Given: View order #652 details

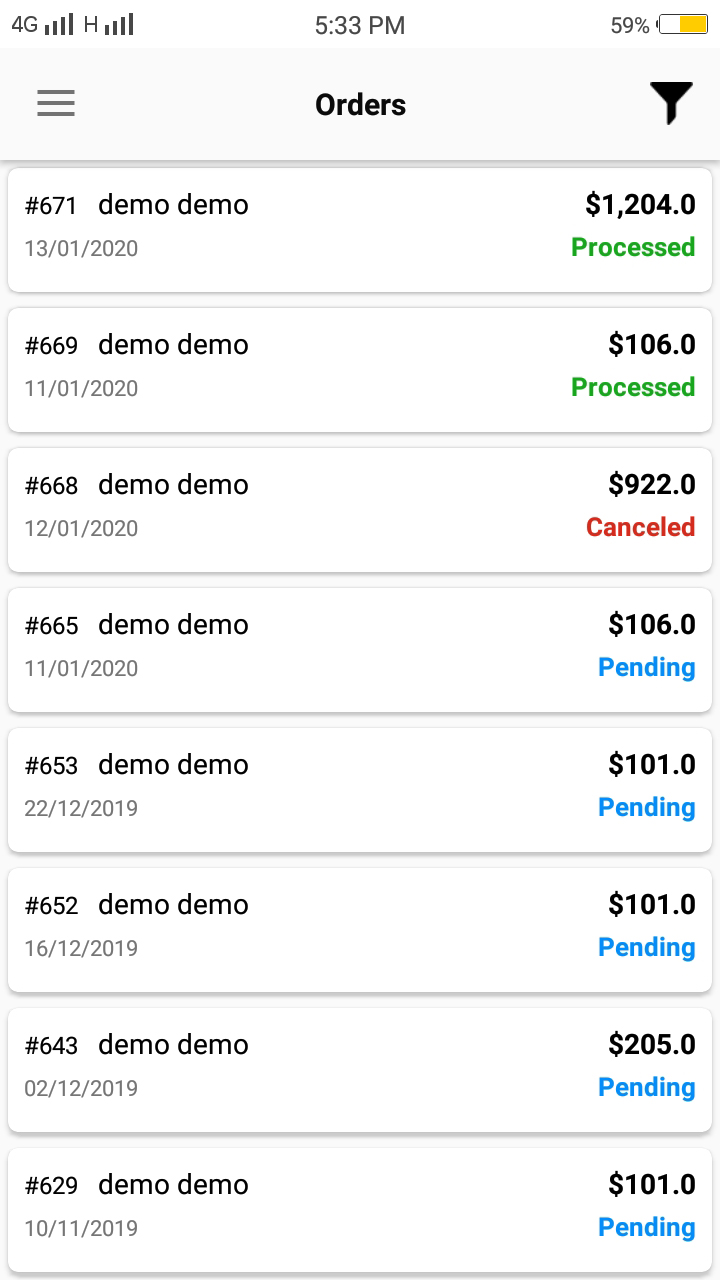Looking at the screenshot, I should pyautogui.click(x=360, y=930).
